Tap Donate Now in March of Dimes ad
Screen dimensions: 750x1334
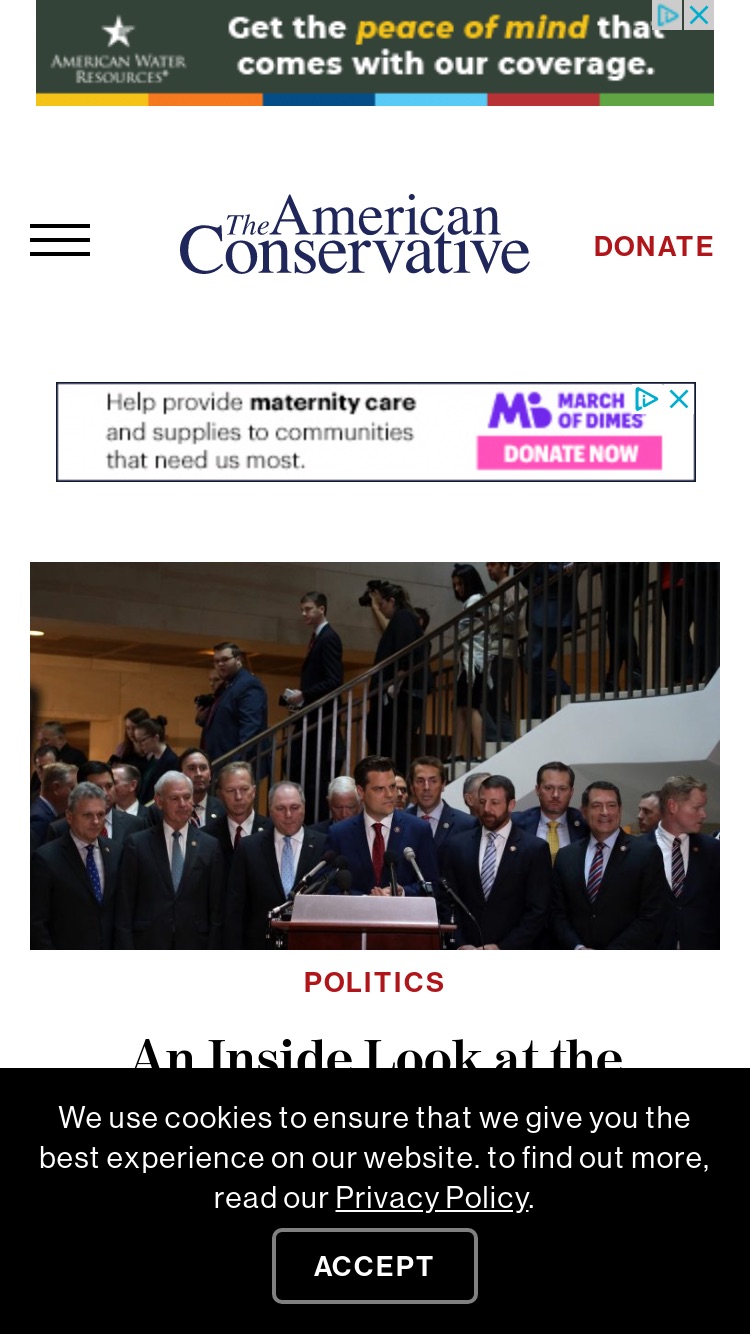click(x=569, y=454)
